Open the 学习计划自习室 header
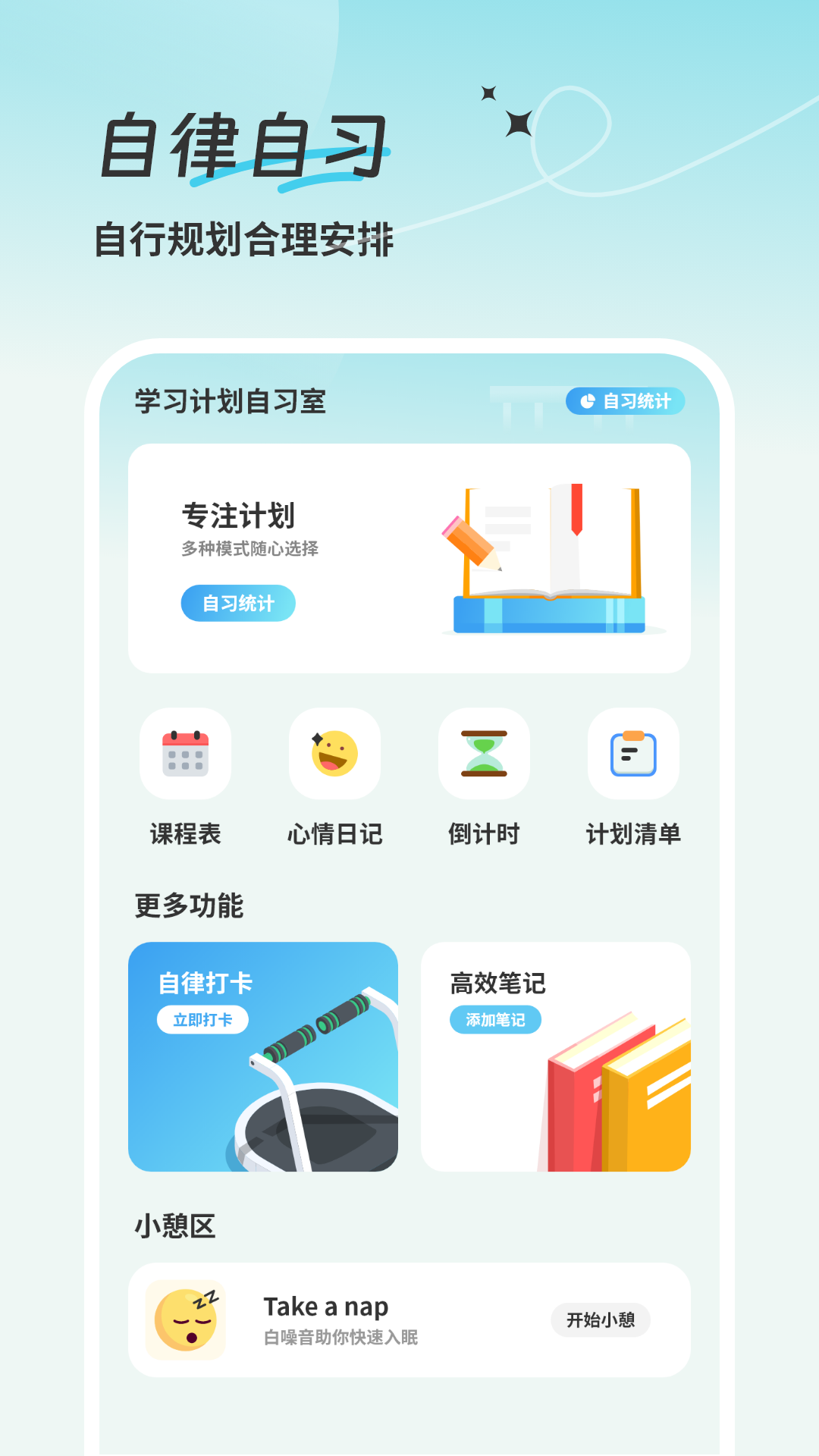 click(229, 400)
